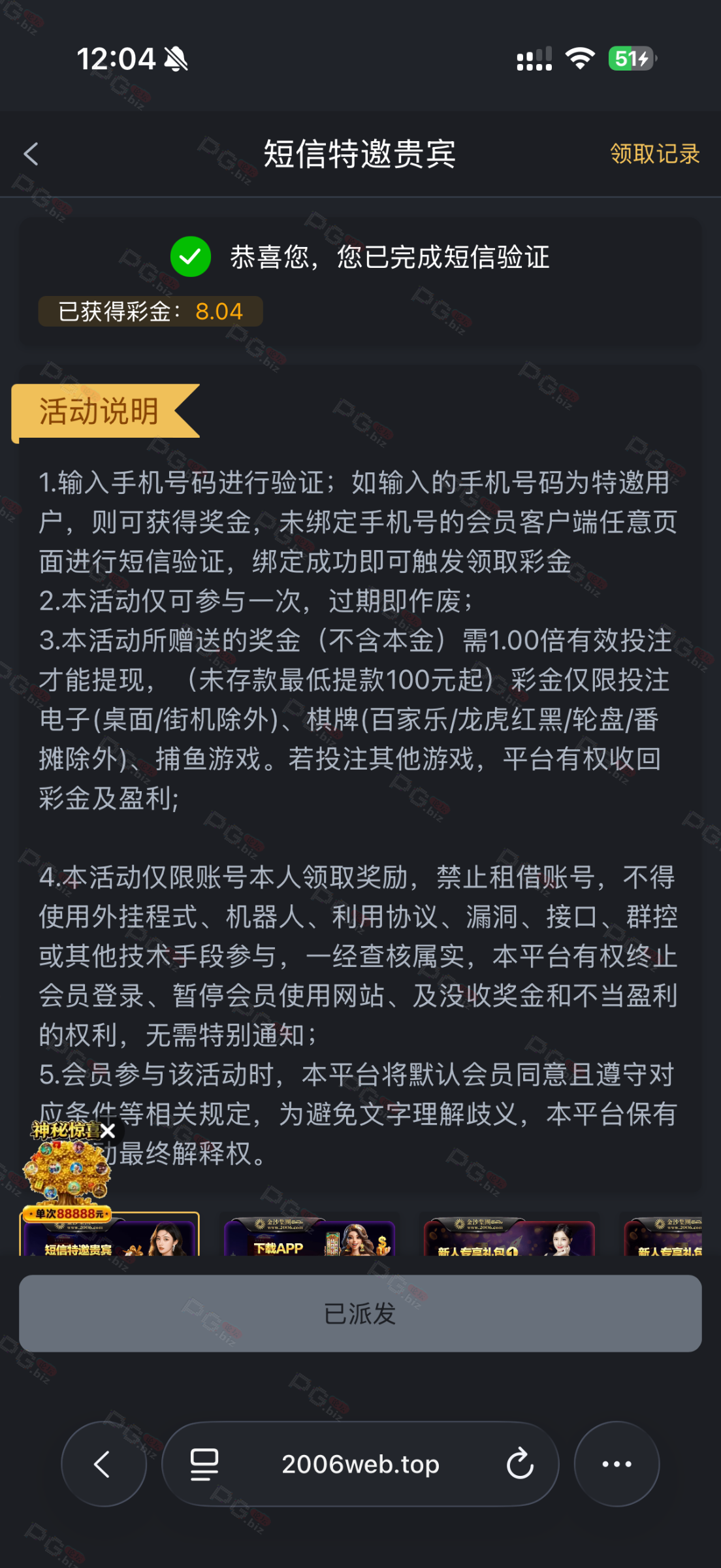This screenshot has width=721, height=1568.
Task: Open 领取记录 claim records
Action: coord(654,154)
